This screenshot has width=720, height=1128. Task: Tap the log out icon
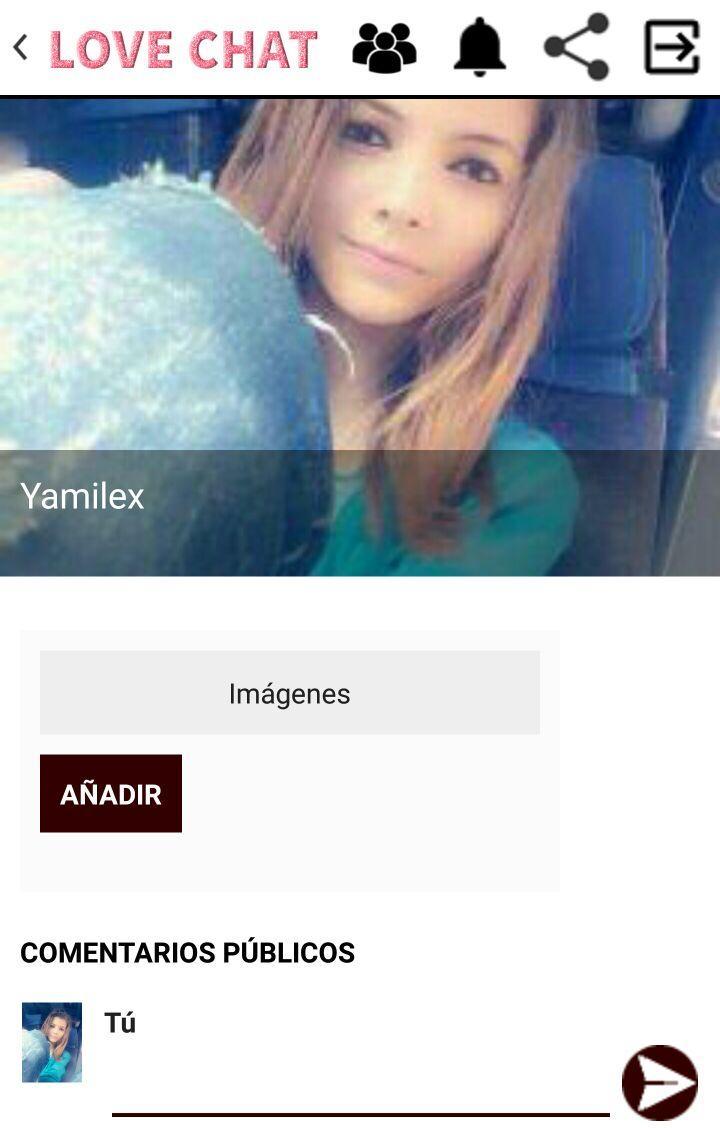671,47
